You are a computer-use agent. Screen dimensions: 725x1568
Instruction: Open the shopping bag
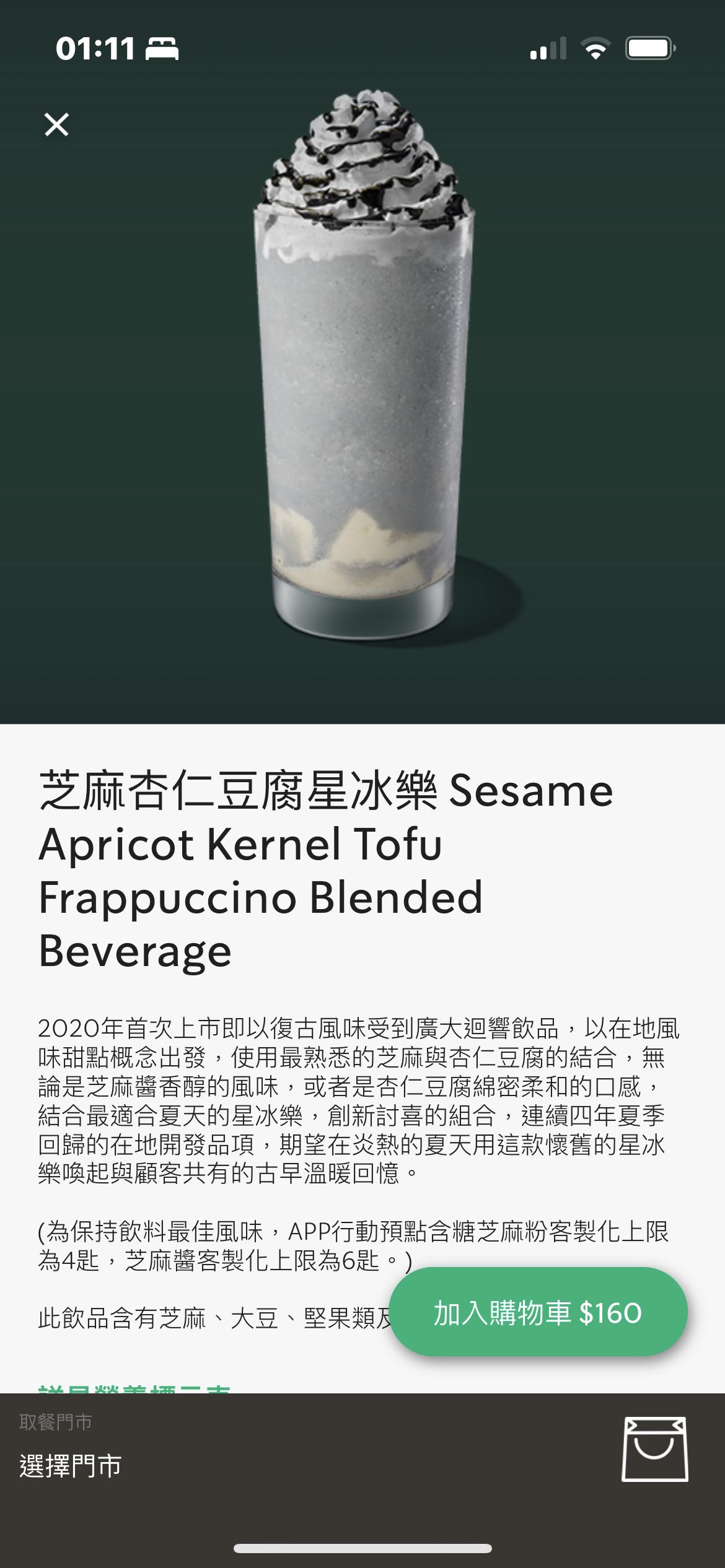click(x=654, y=1449)
